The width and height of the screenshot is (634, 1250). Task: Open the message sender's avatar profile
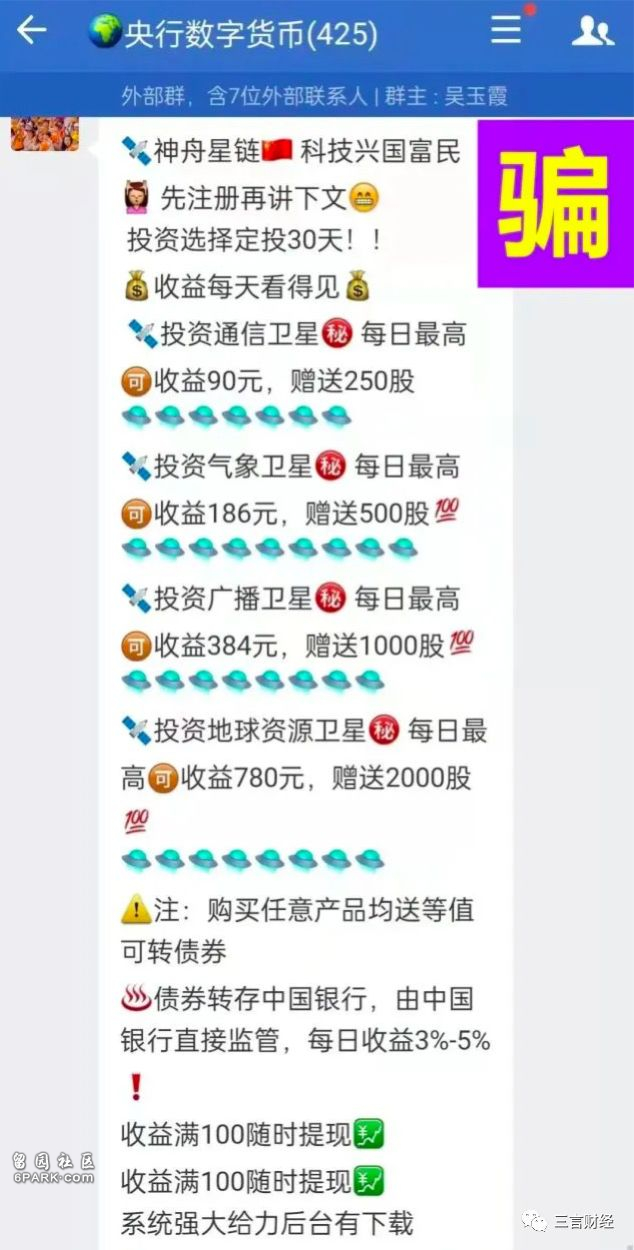pyautogui.click(x=45, y=134)
